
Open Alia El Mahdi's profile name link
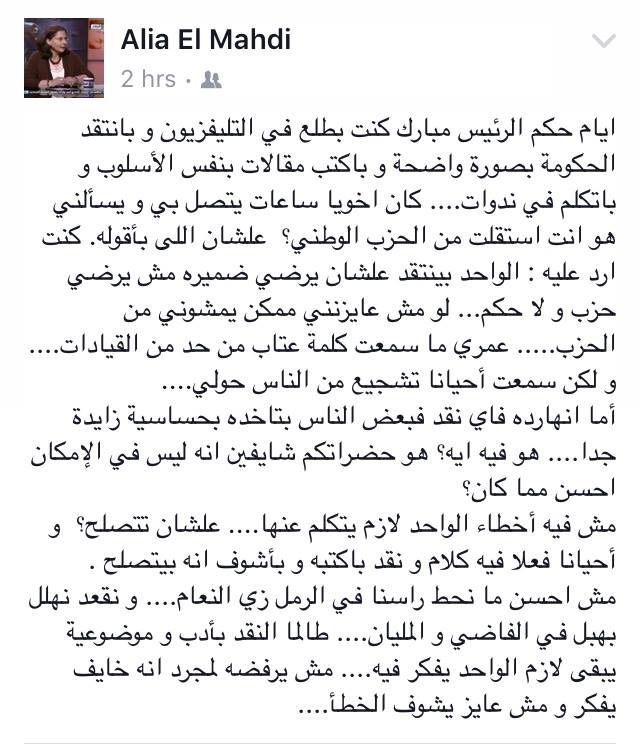click(206, 40)
